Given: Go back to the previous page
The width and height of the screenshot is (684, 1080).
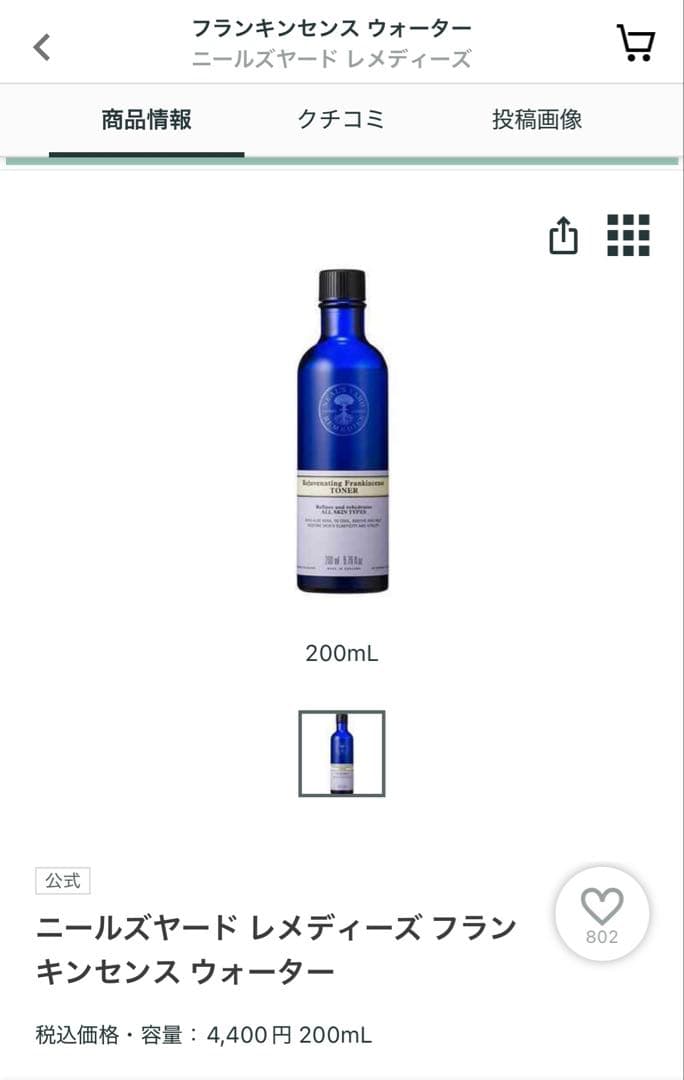Looking at the screenshot, I should (x=42, y=46).
